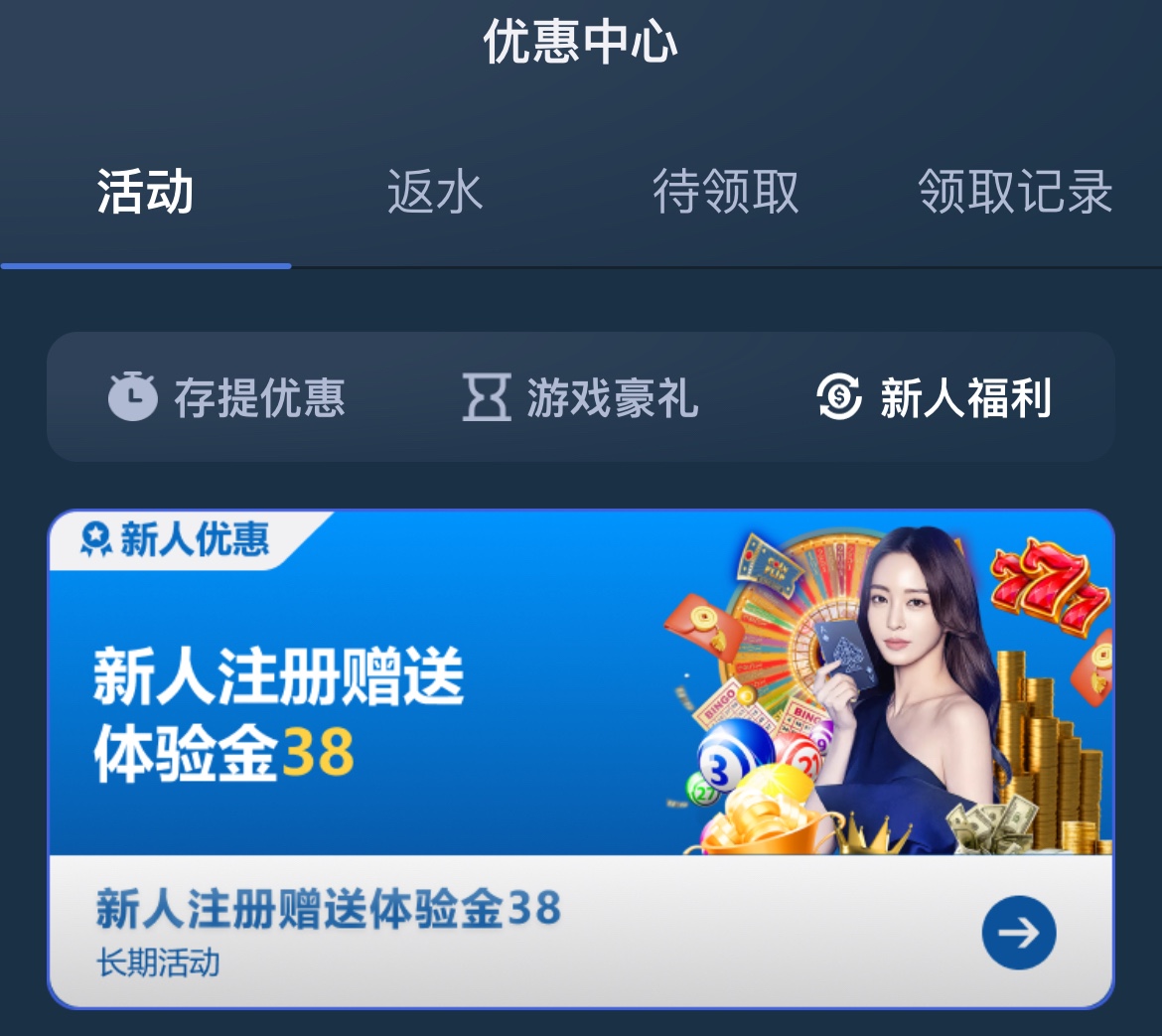Select the 新人福利 category

click(934, 397)
